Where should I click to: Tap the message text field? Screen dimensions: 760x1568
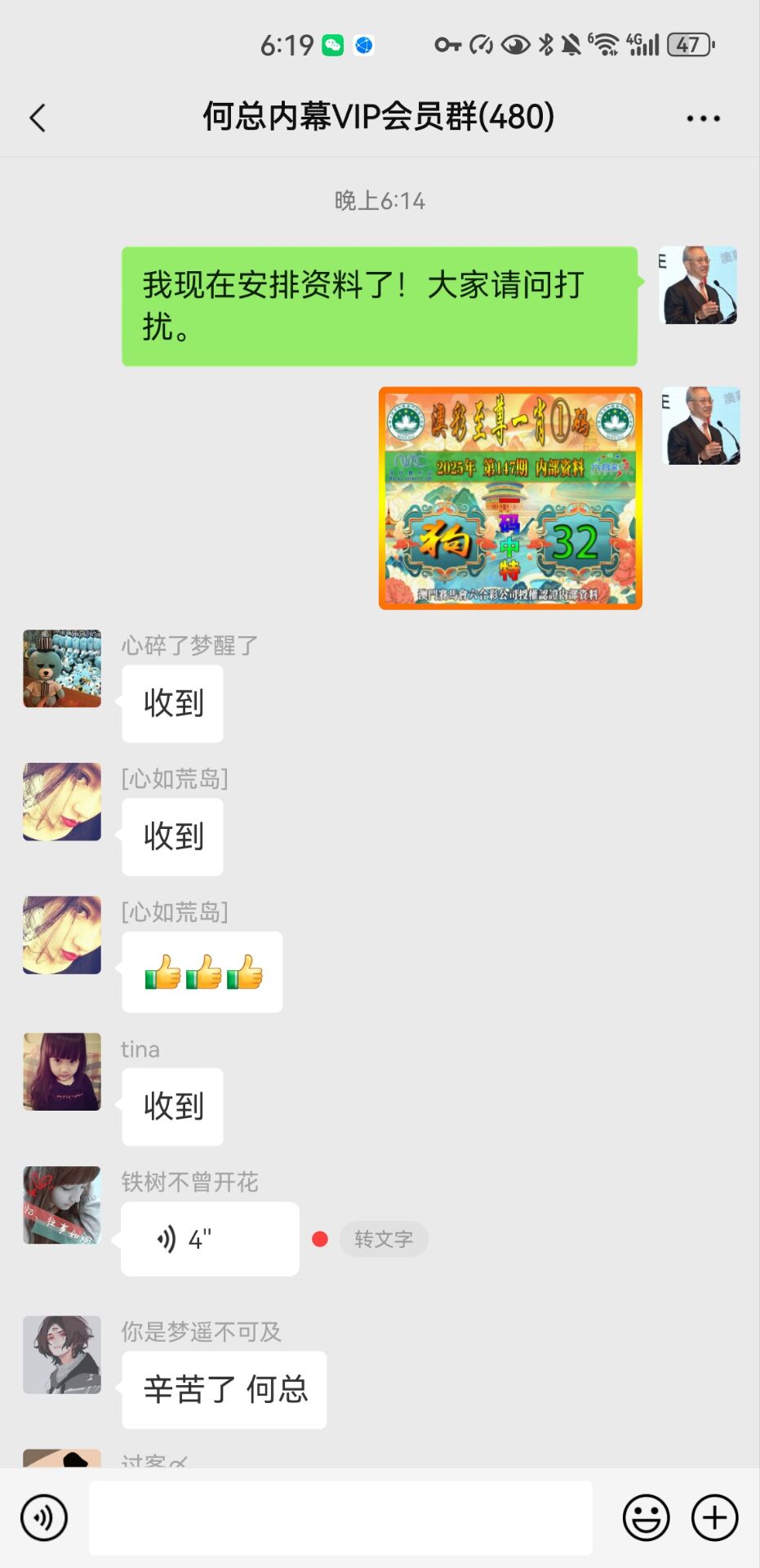[340, 1517]
